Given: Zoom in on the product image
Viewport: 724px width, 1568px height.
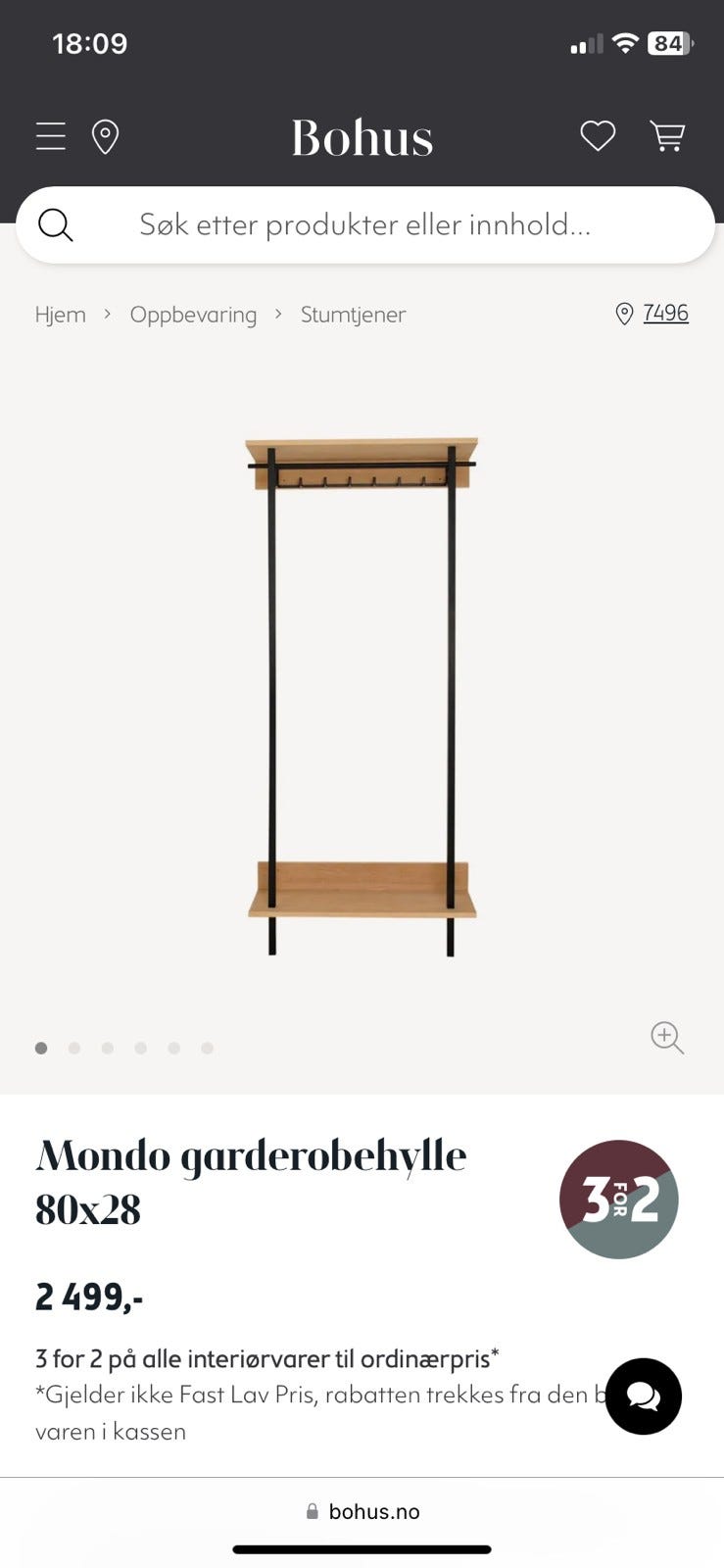Looking at the screenshot, I should point(667,1037).
